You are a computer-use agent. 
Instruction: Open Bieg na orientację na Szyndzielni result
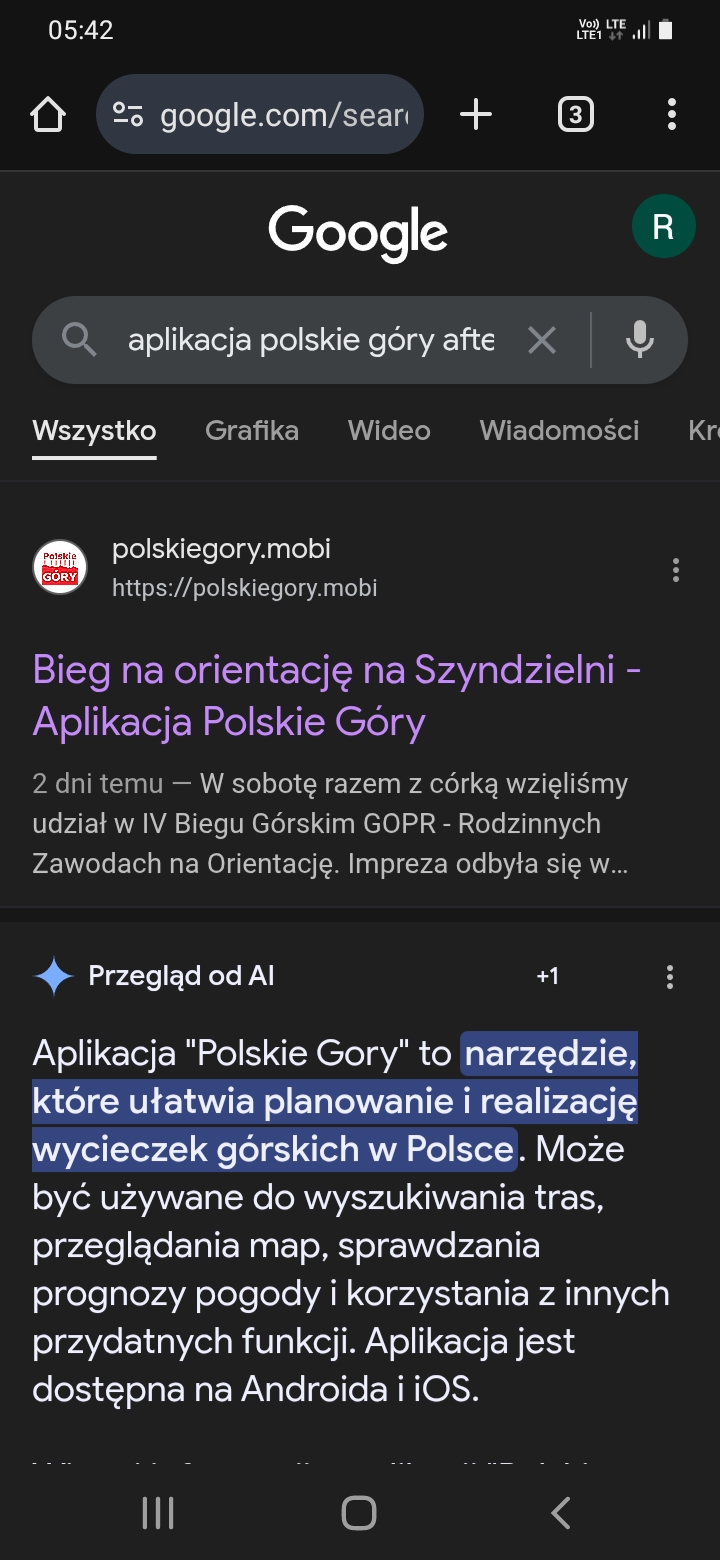[x=336, y=695]
